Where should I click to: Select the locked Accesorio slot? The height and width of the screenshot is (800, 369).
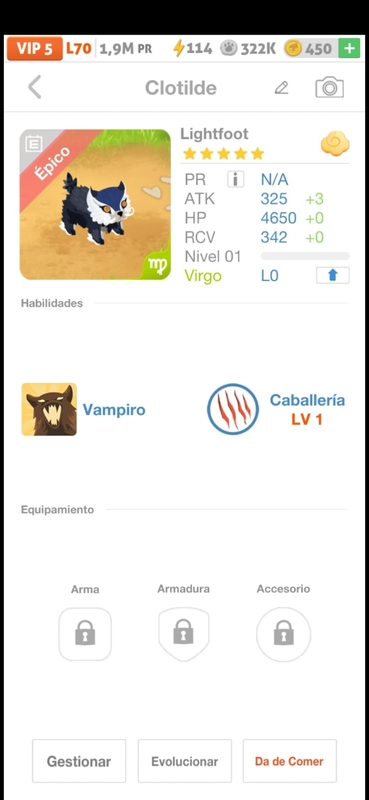[x=283, y=634]
